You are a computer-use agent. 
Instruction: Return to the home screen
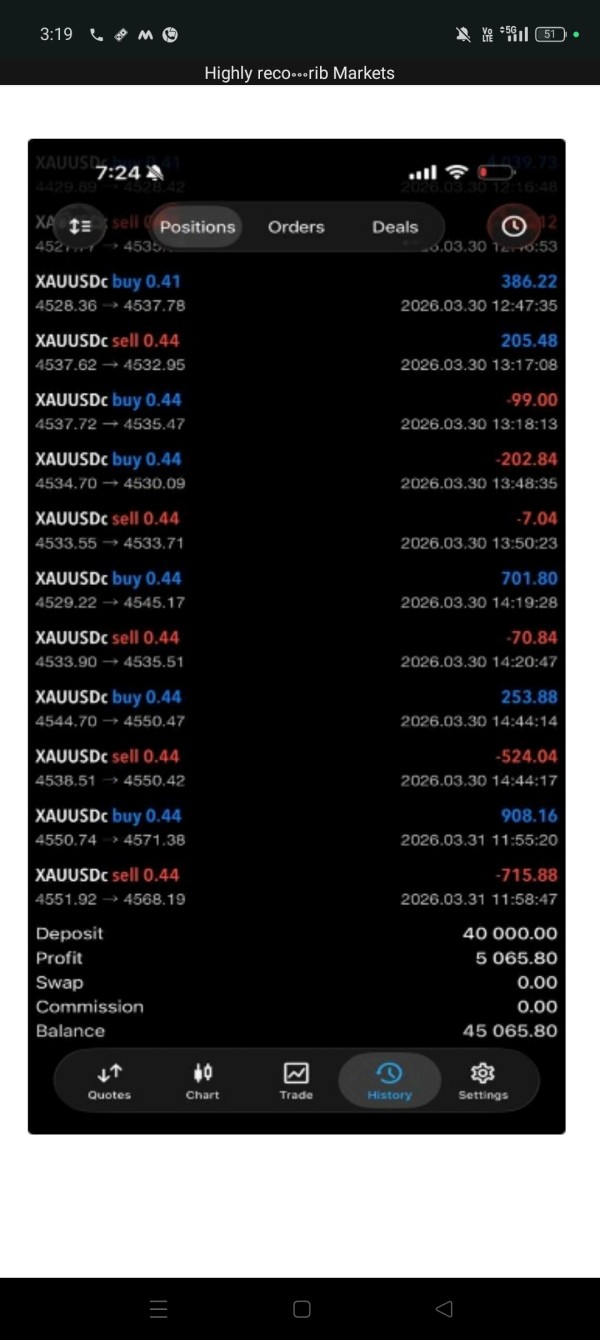301,1309
